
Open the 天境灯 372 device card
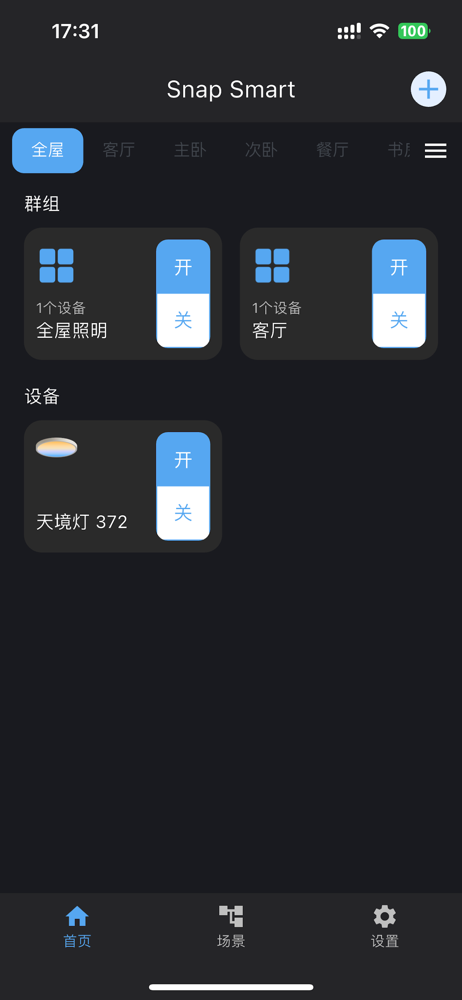[90, 487]
